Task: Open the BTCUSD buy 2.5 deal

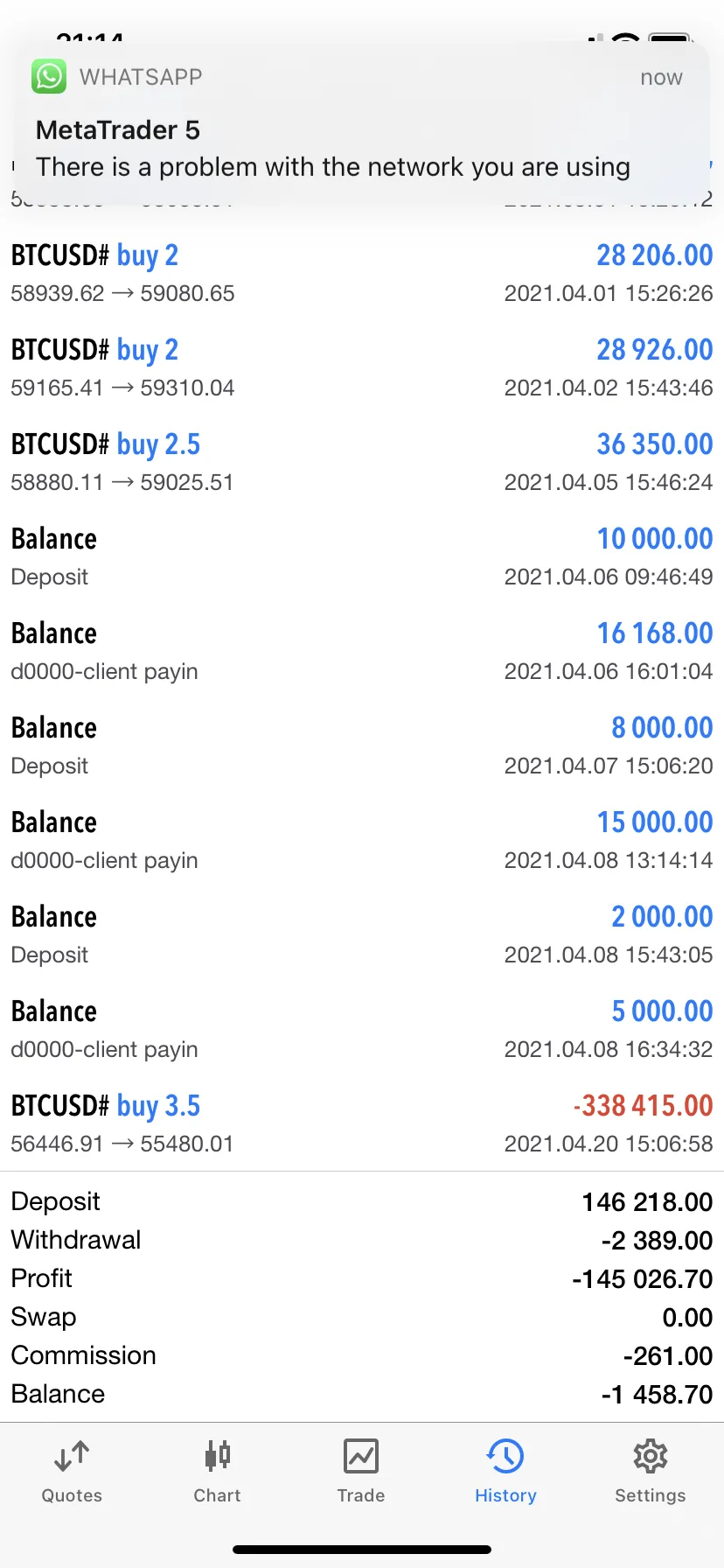Action: 362,462
